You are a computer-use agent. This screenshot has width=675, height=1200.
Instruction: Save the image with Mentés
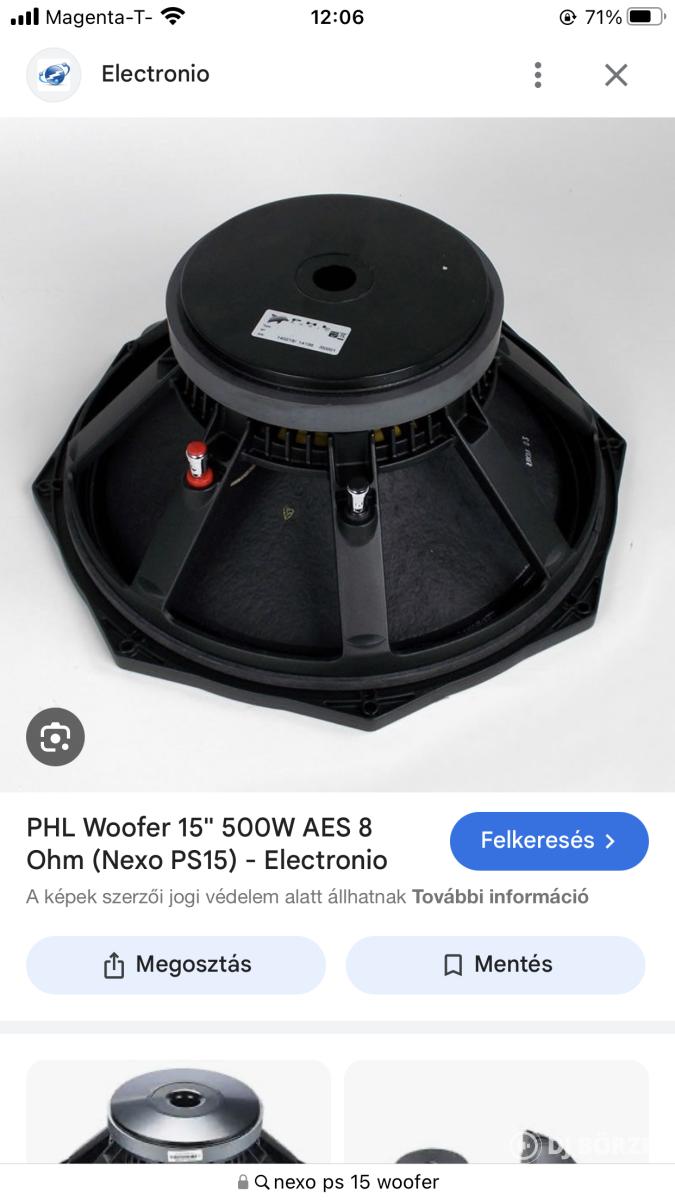pyautogui.click(x=496, y=965)
